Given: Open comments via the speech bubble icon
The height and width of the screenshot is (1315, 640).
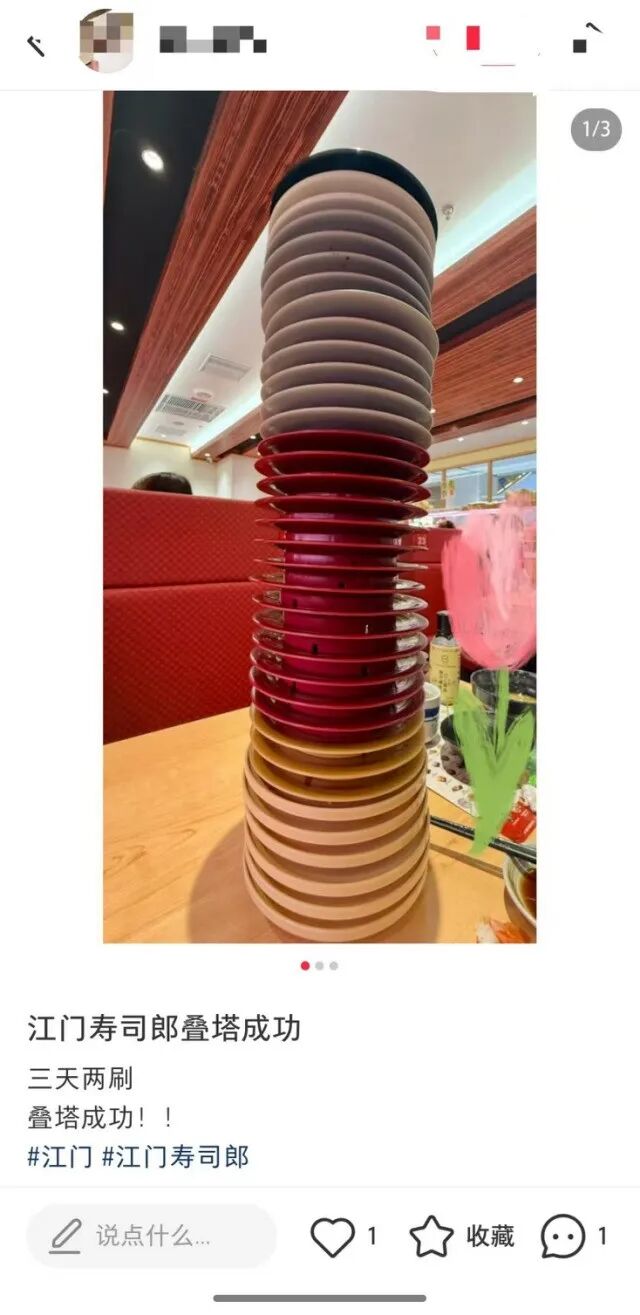Looking at the screenshot, I should [x=563, y=1237].
